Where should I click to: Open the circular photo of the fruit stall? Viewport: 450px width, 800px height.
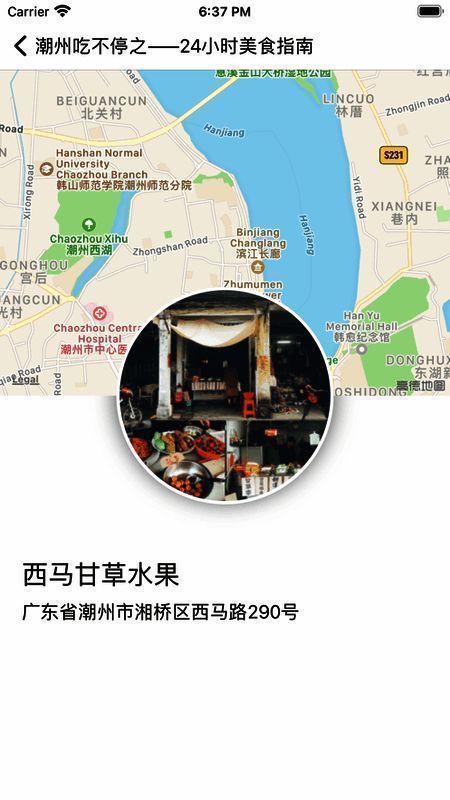[x=225, y=396]
